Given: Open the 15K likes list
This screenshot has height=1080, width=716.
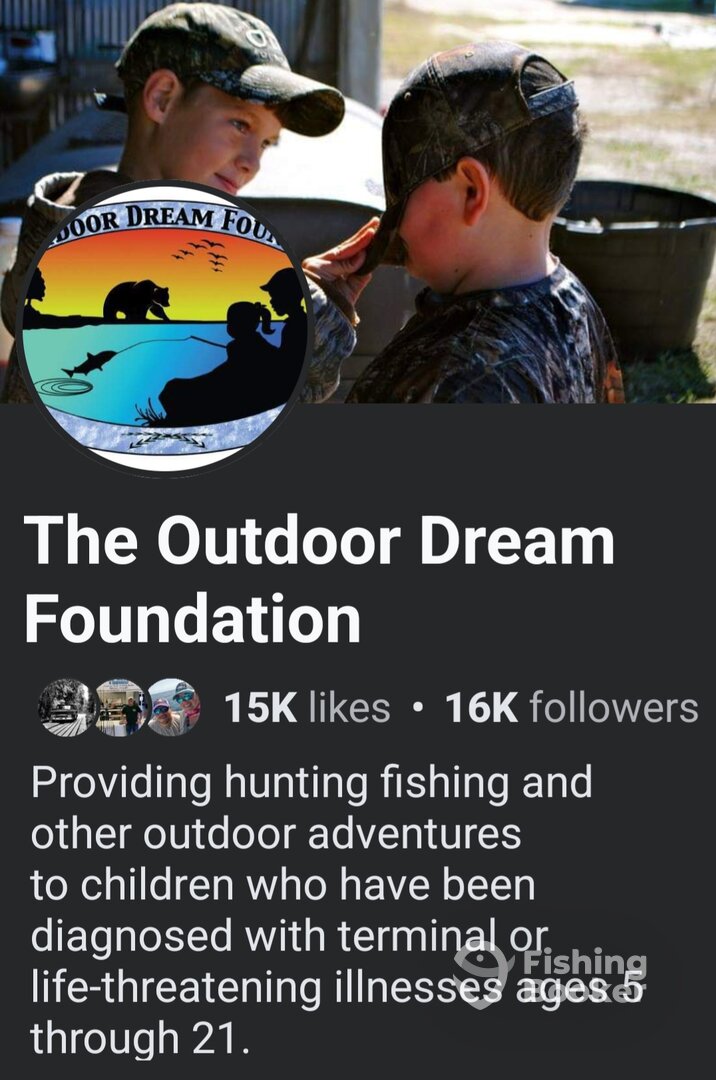Looking at the screenshot, I should point(306,708).
